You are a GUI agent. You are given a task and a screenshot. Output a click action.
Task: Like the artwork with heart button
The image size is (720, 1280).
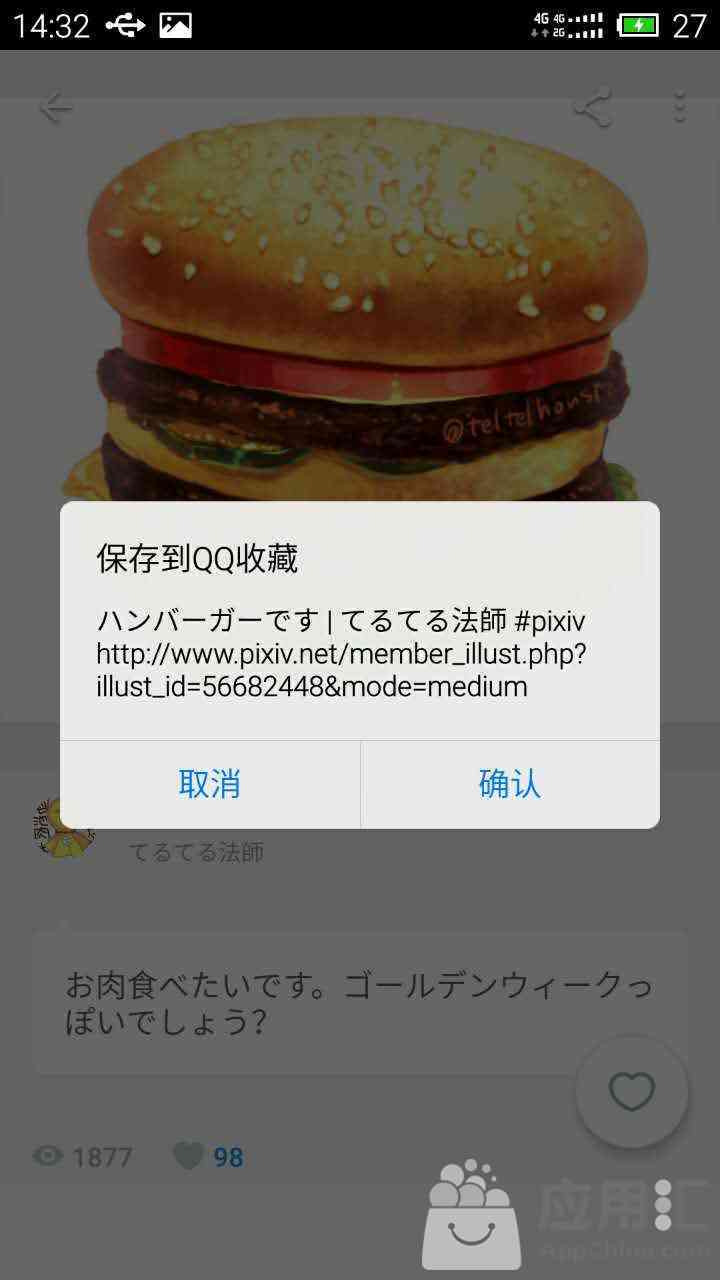[x=632, y=1091]
